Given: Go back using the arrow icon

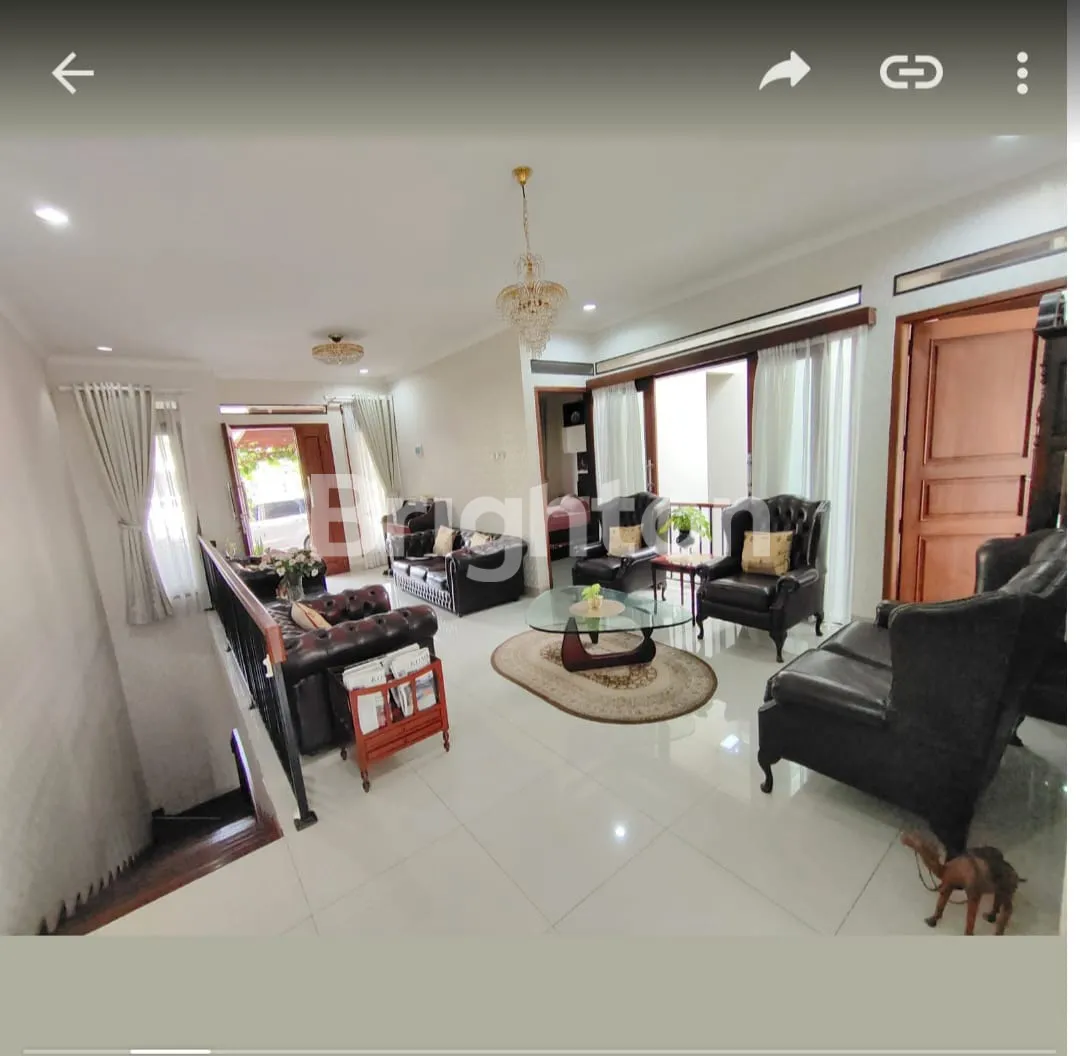Looking at the screenshot, I should pyautogui.click(x=73, y=73).
